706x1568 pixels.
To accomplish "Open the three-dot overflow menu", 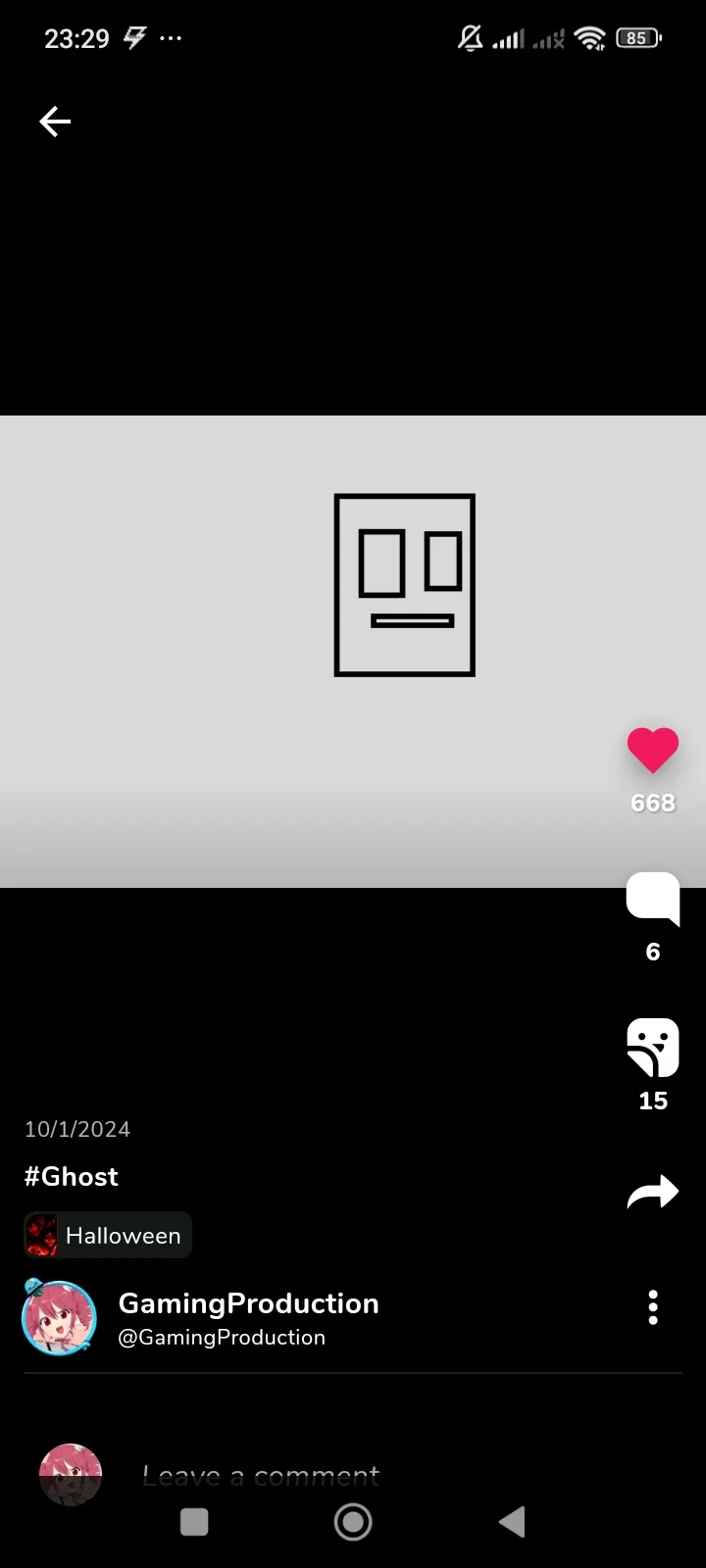I will coord(653,1307).
